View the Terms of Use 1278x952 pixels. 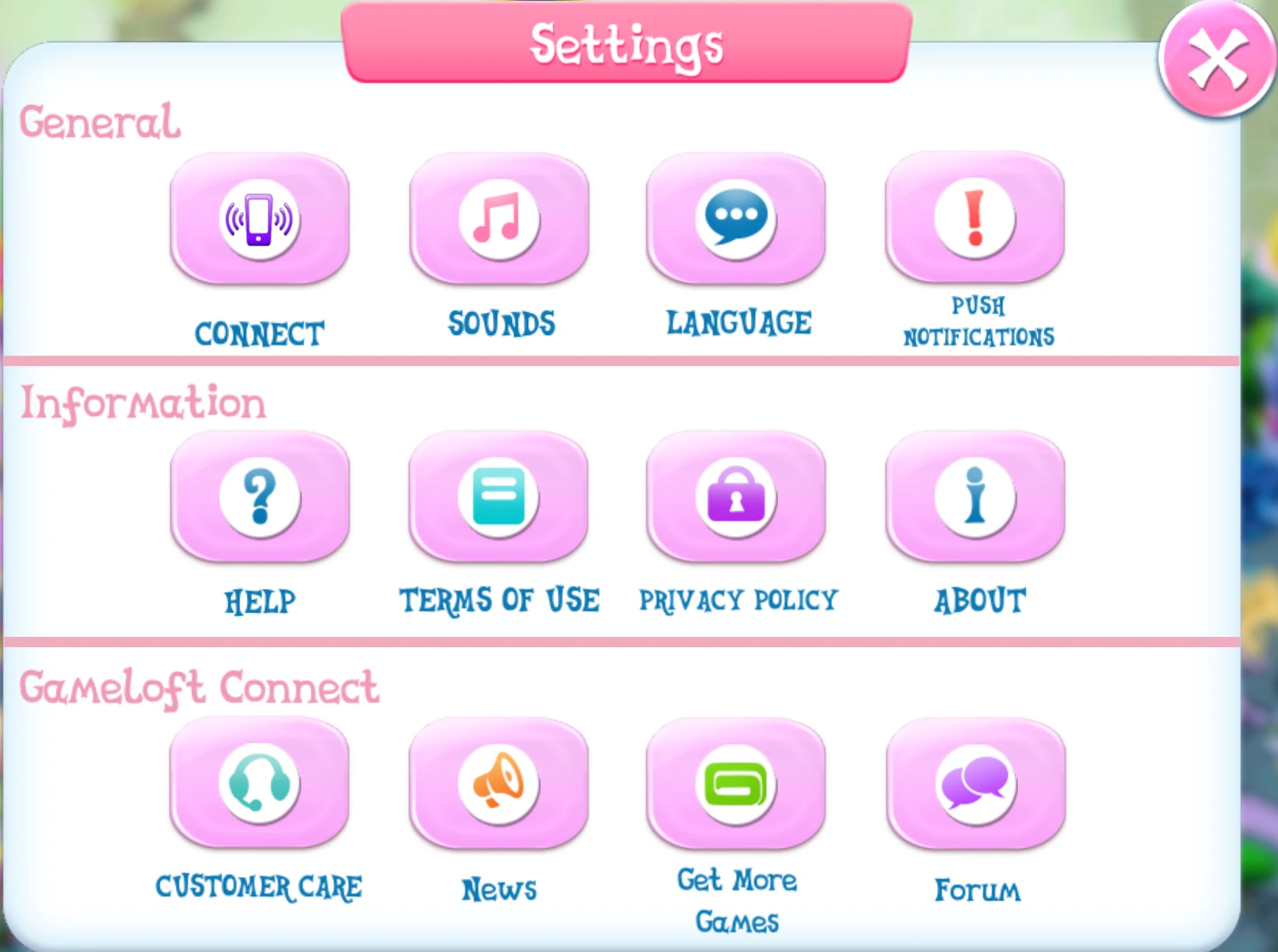click(499, 497)
